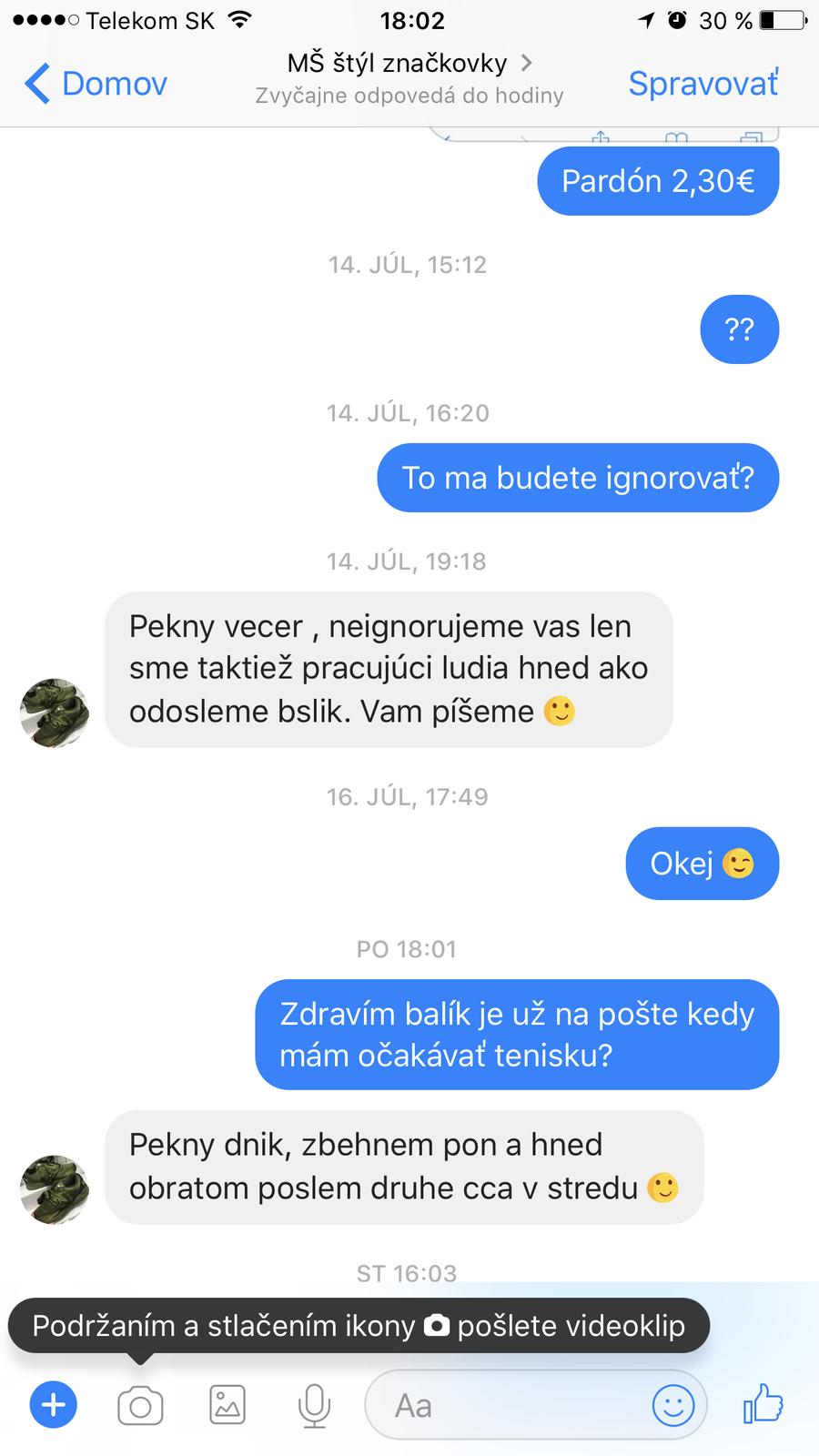Send a thumbs-up like

tap(763, 1404)
